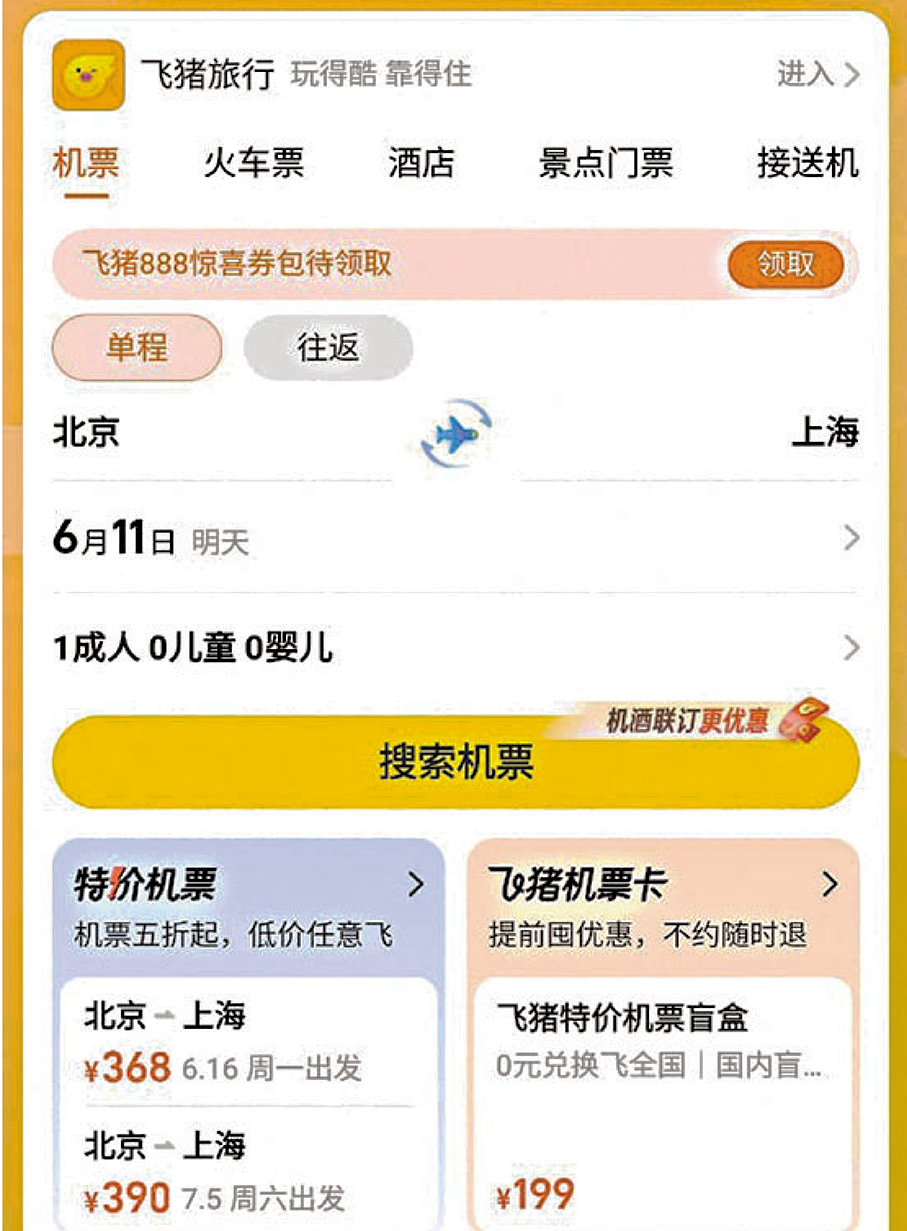The width and height of the screenshot is (907, 1231).
Task: Tap 领取 to claim the 888 coupon pack
Action: [785, 265]
